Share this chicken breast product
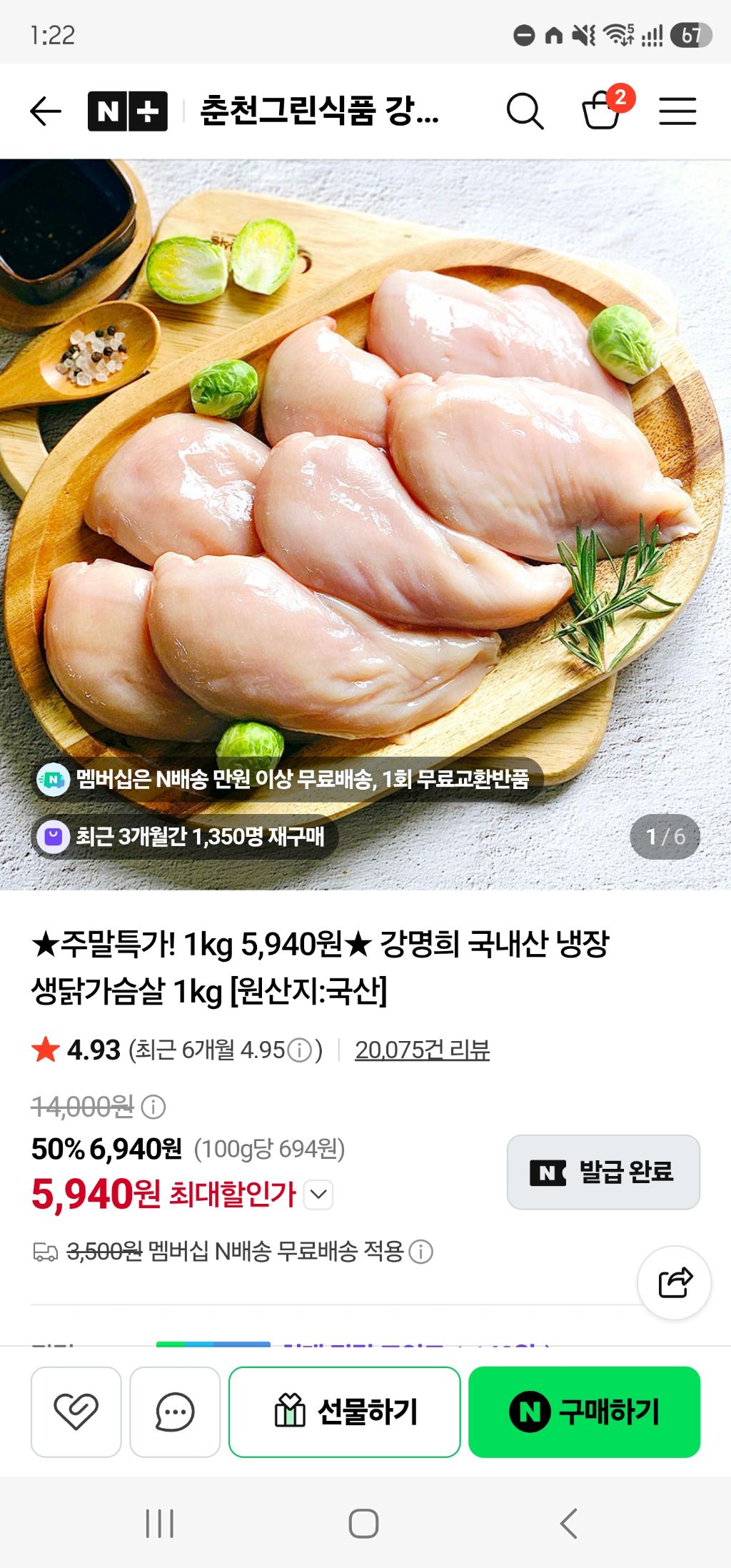The height and width of the screenshot is (1568, 731). click(675, 1282)
